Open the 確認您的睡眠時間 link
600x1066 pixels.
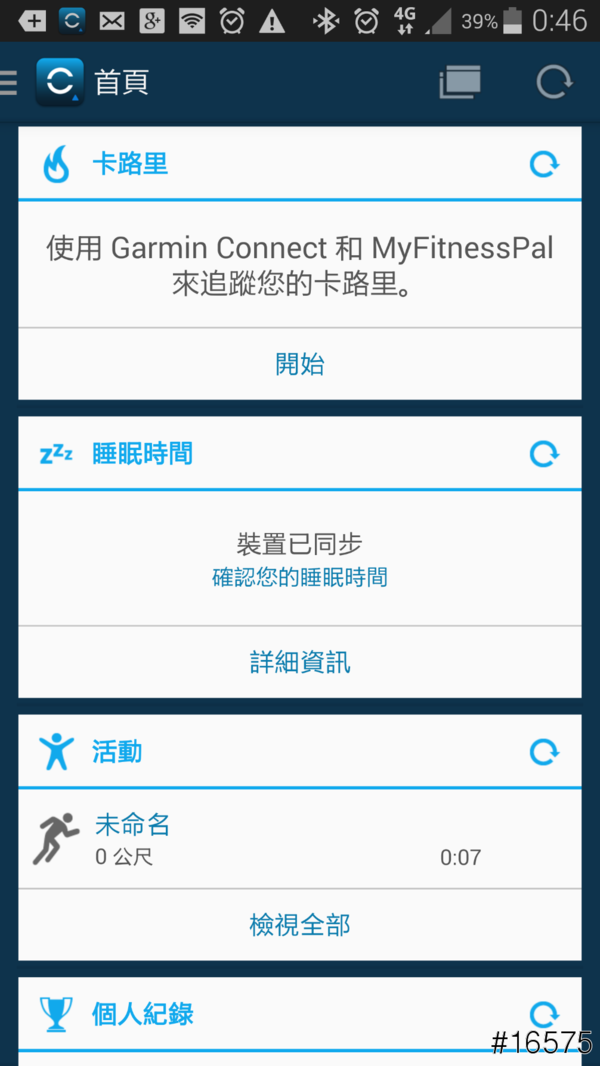coord(300,577)
